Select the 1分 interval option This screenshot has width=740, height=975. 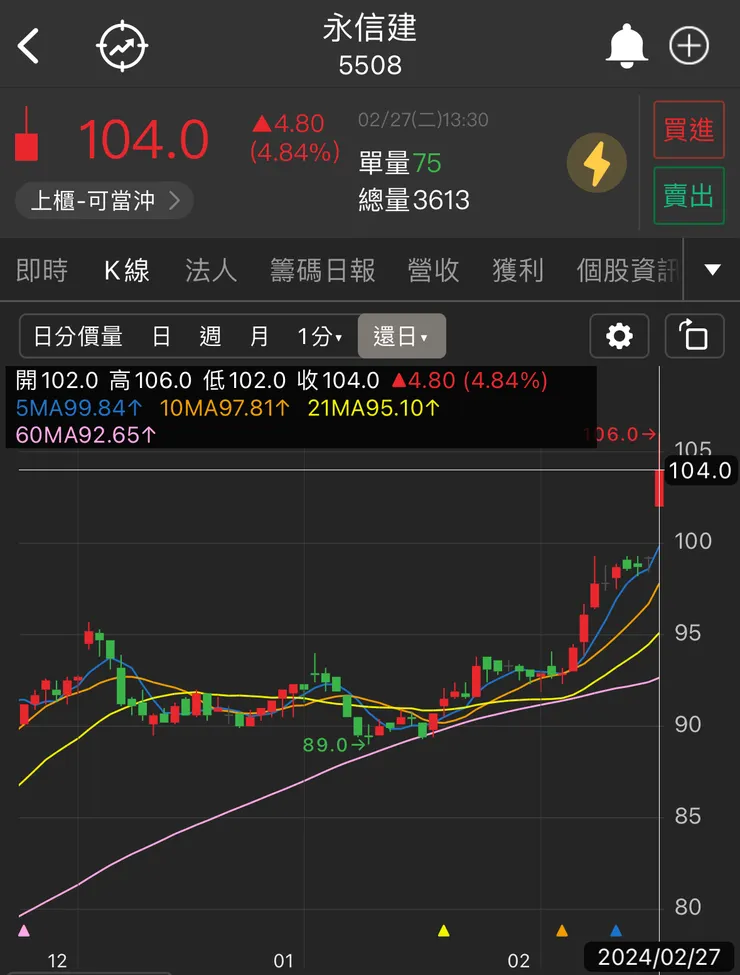click(x=318, y=337)
